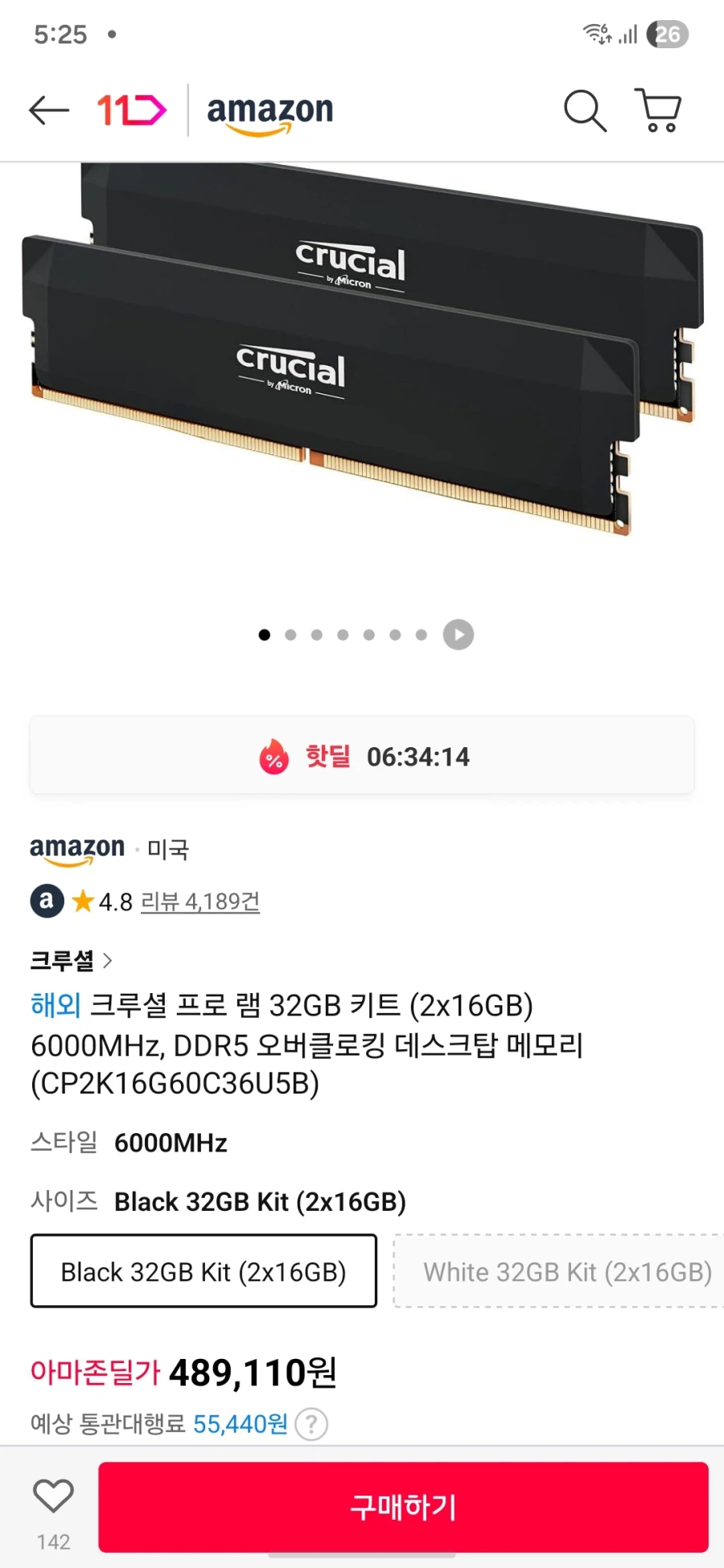Screen dimensions: 724x1568
Task: Open the 리뷰 4,189건 reviews link
Action: pos(200,901)
